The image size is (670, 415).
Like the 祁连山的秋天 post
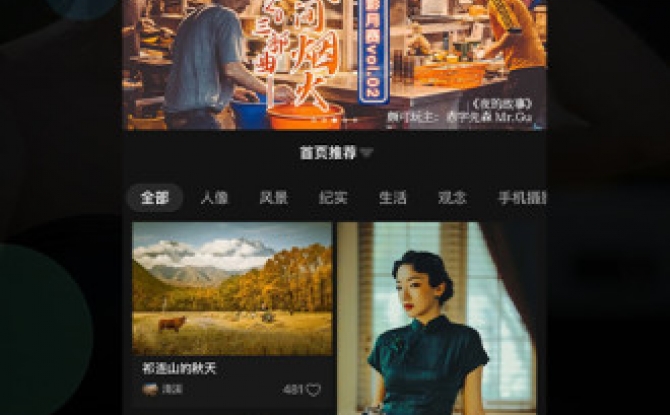tap(313, 390)
